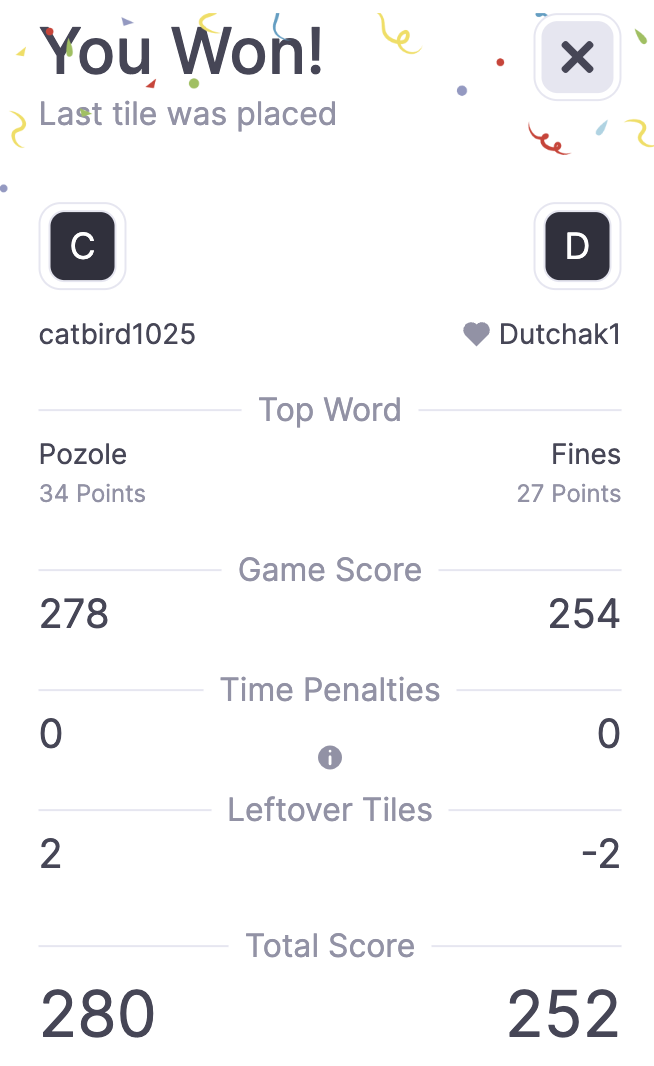Open catbird1025's player avatar
Viewport: 654px width, 1066px height.
point(83,246)
